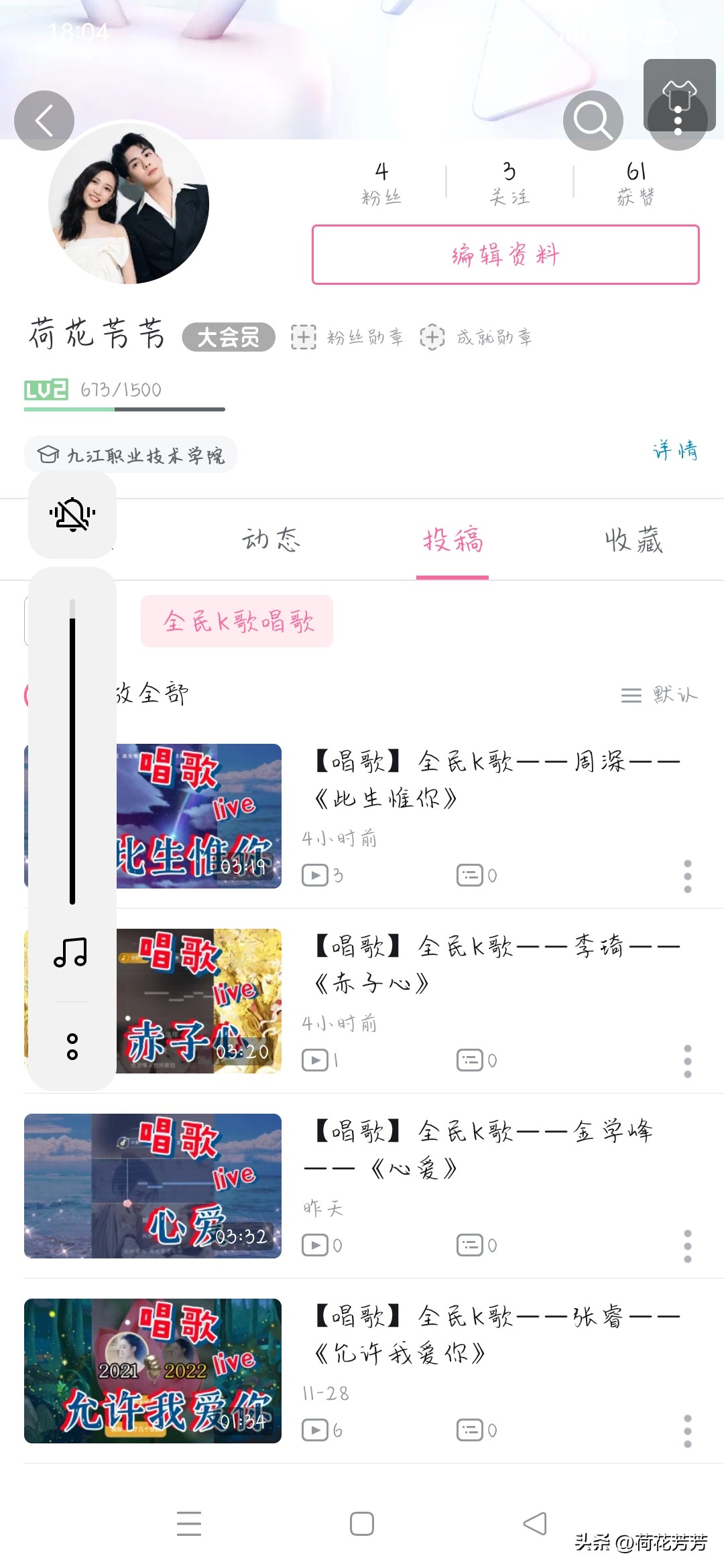The image size is (724, 1568).
Task: Go back using the back arrow
Action: 43,119
